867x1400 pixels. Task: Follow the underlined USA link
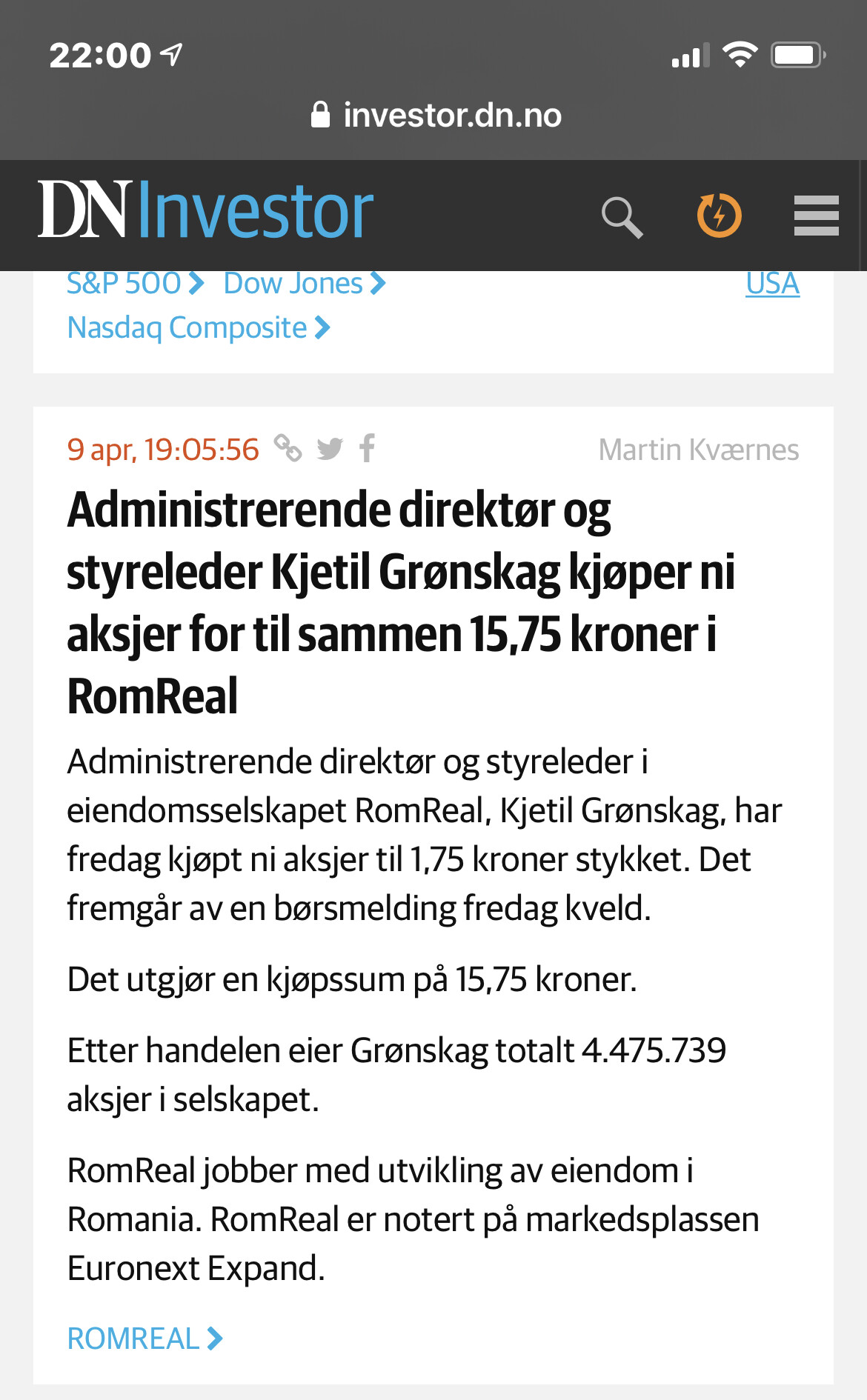772,284
